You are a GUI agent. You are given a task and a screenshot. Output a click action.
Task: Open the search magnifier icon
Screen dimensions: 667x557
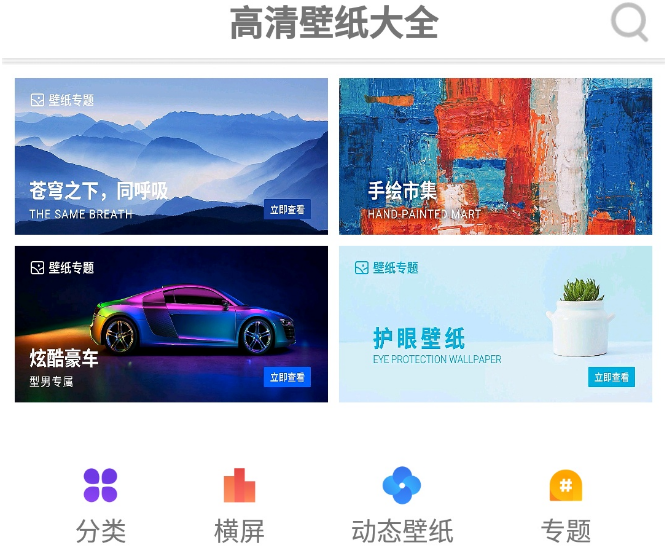coord(629,22)
